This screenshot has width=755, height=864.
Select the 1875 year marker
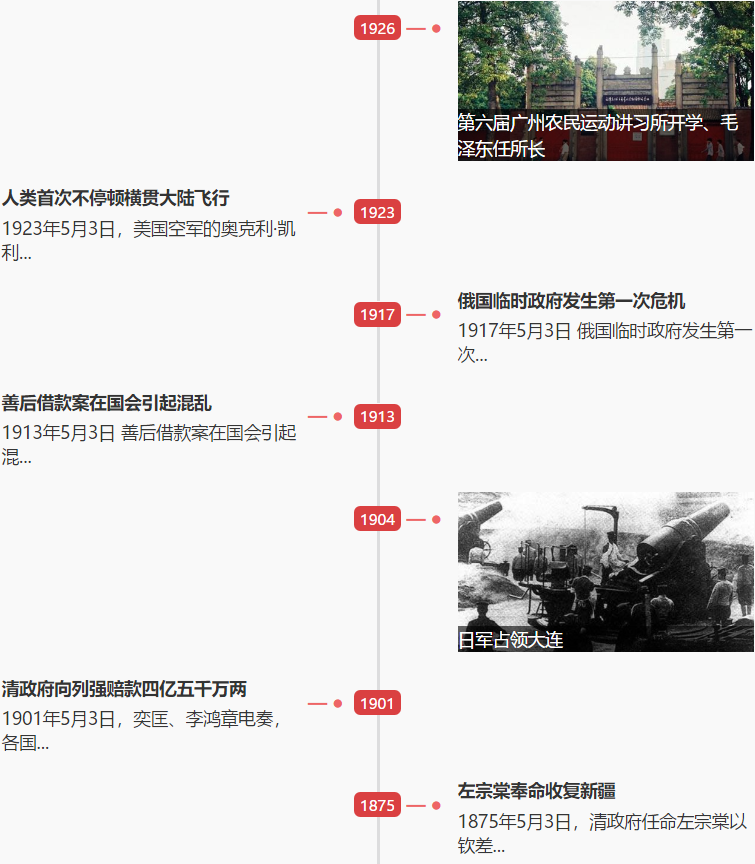pyautogui.click(x=377, y=806)
